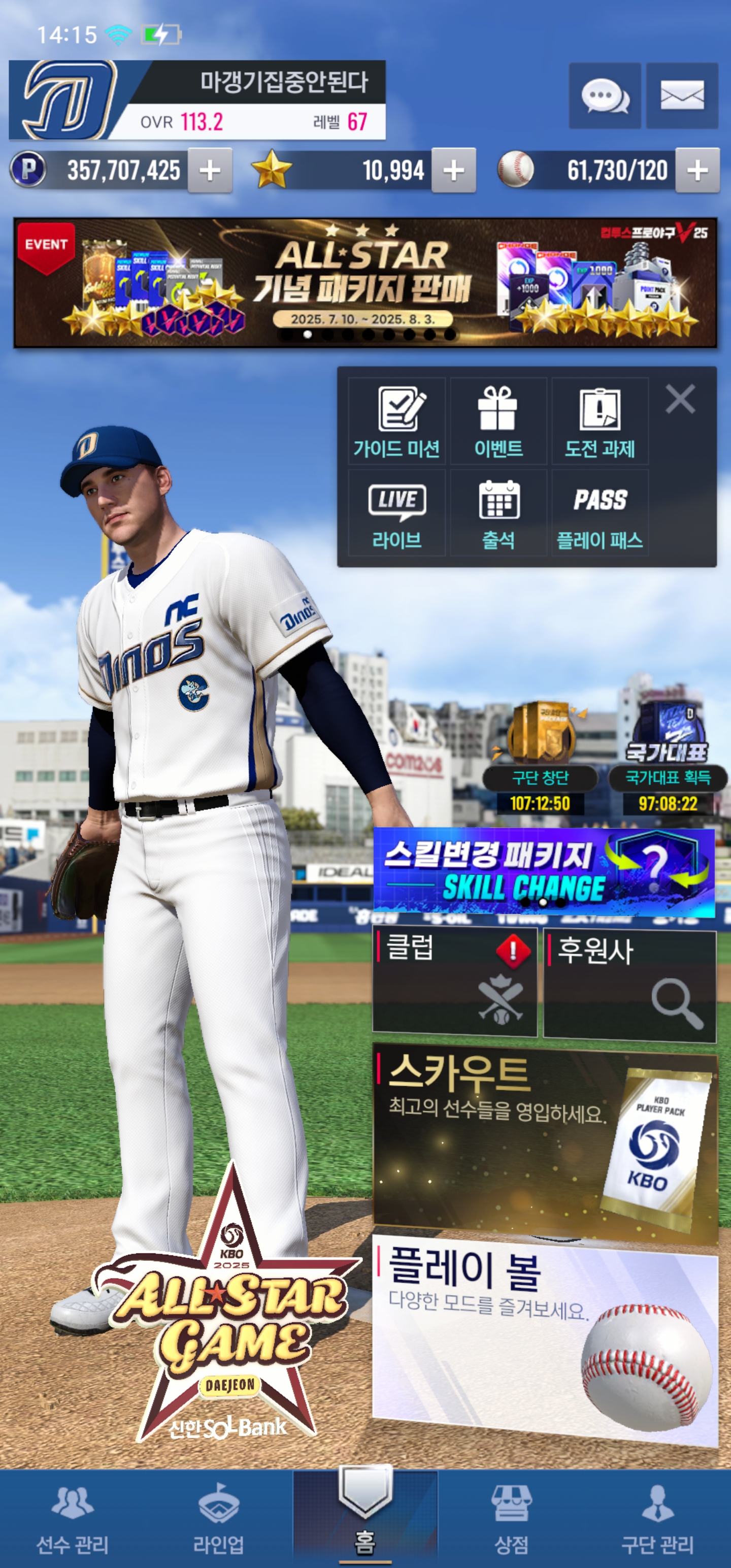Add more stars with the plus button

[453, 171]
